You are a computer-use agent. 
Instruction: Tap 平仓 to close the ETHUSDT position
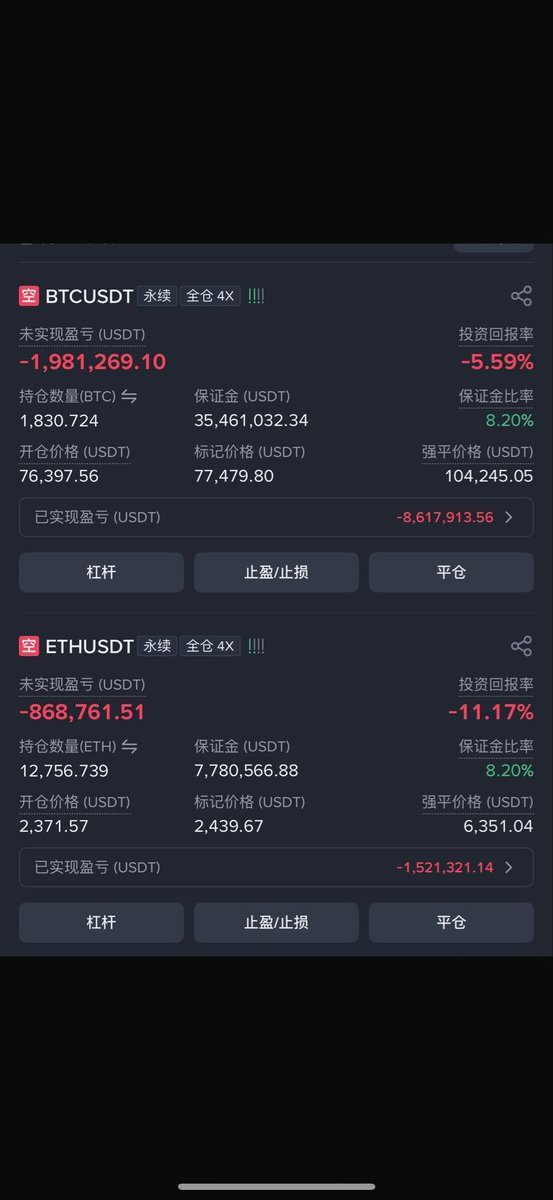pos(451,922)
